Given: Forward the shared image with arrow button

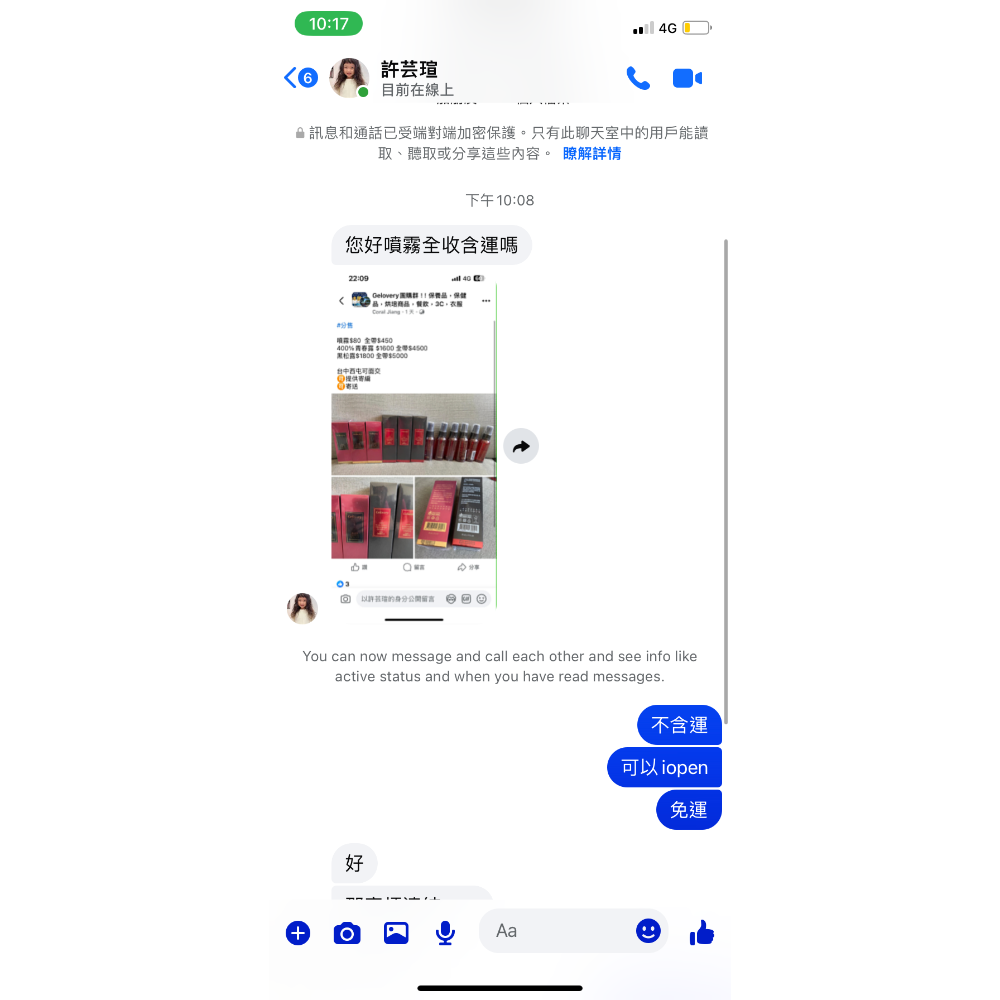Looking at the screenshot, I should click(x=521, y=446).
